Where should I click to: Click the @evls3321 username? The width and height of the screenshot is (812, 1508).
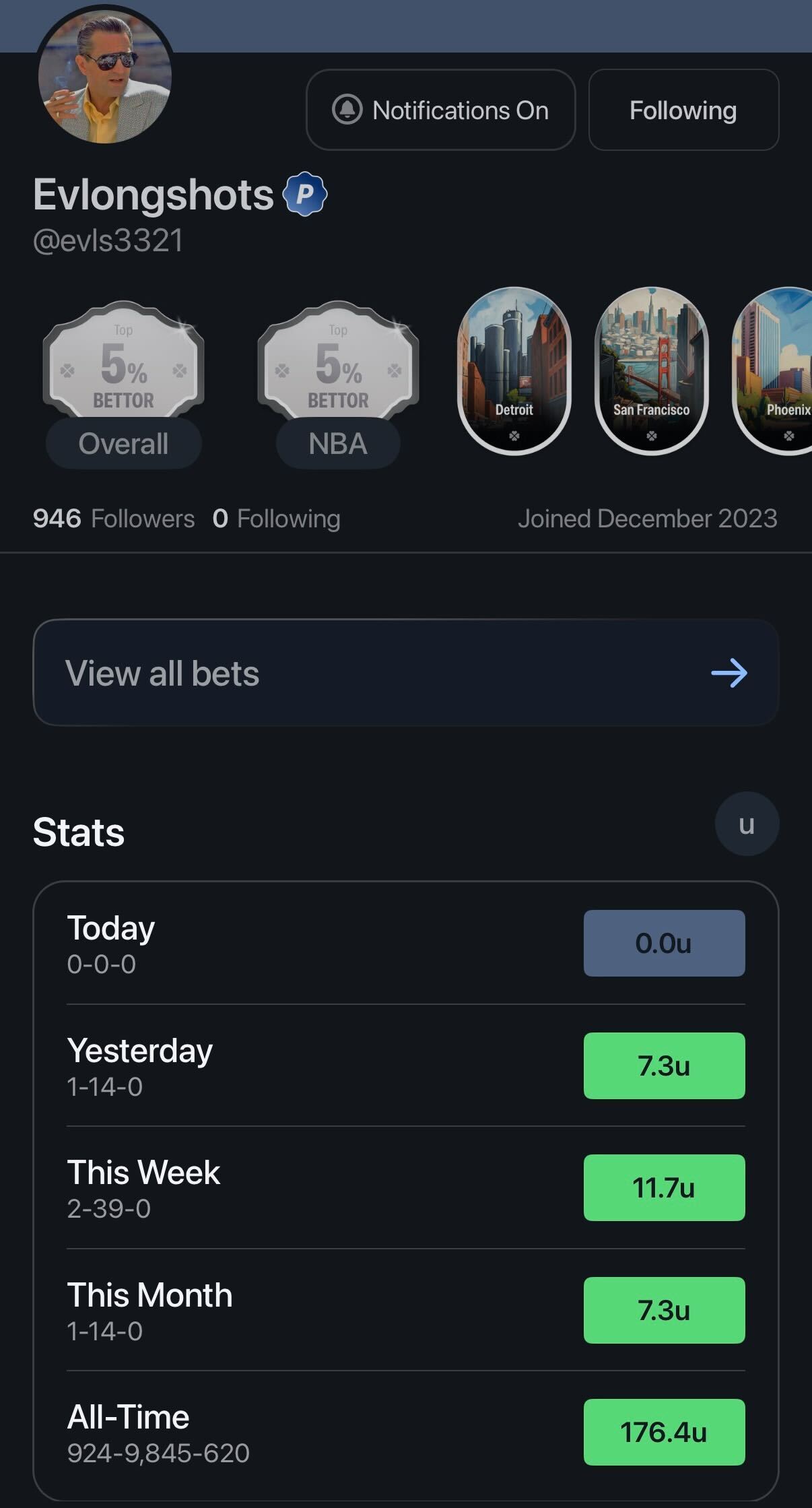click(108, 240)
